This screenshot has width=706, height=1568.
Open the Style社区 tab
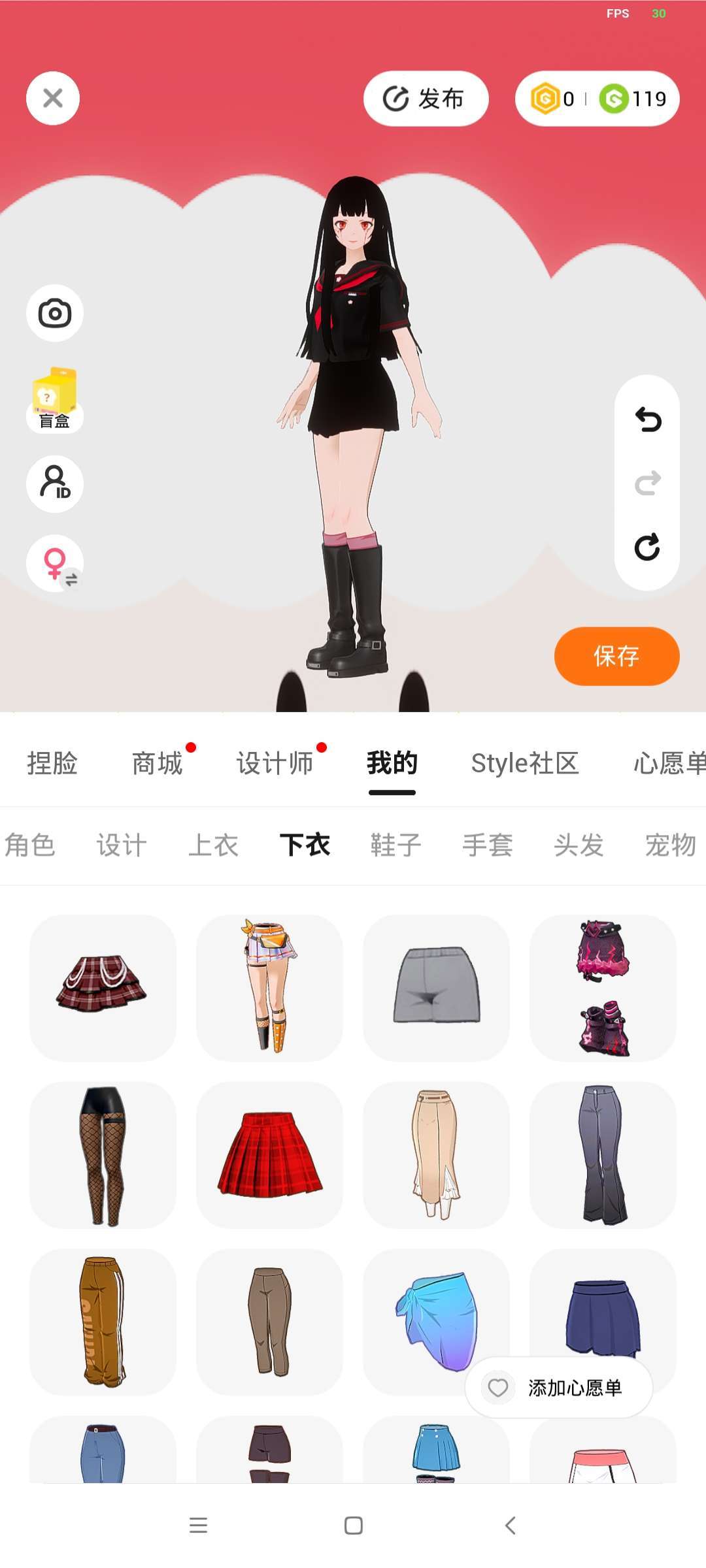525,763
